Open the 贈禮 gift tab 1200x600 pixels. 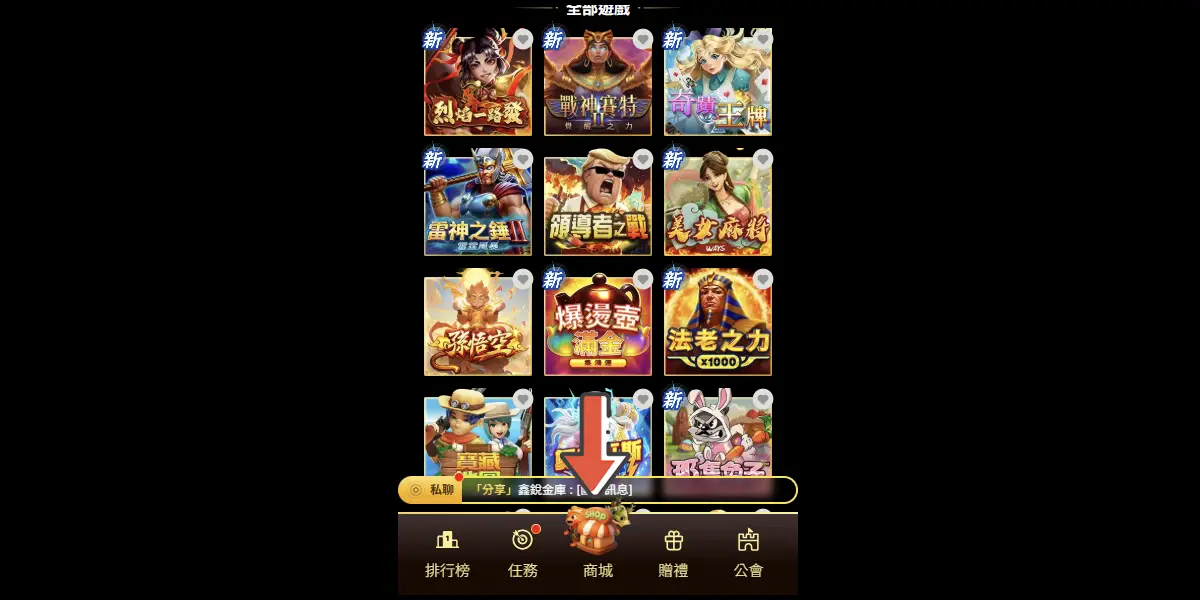673,553
